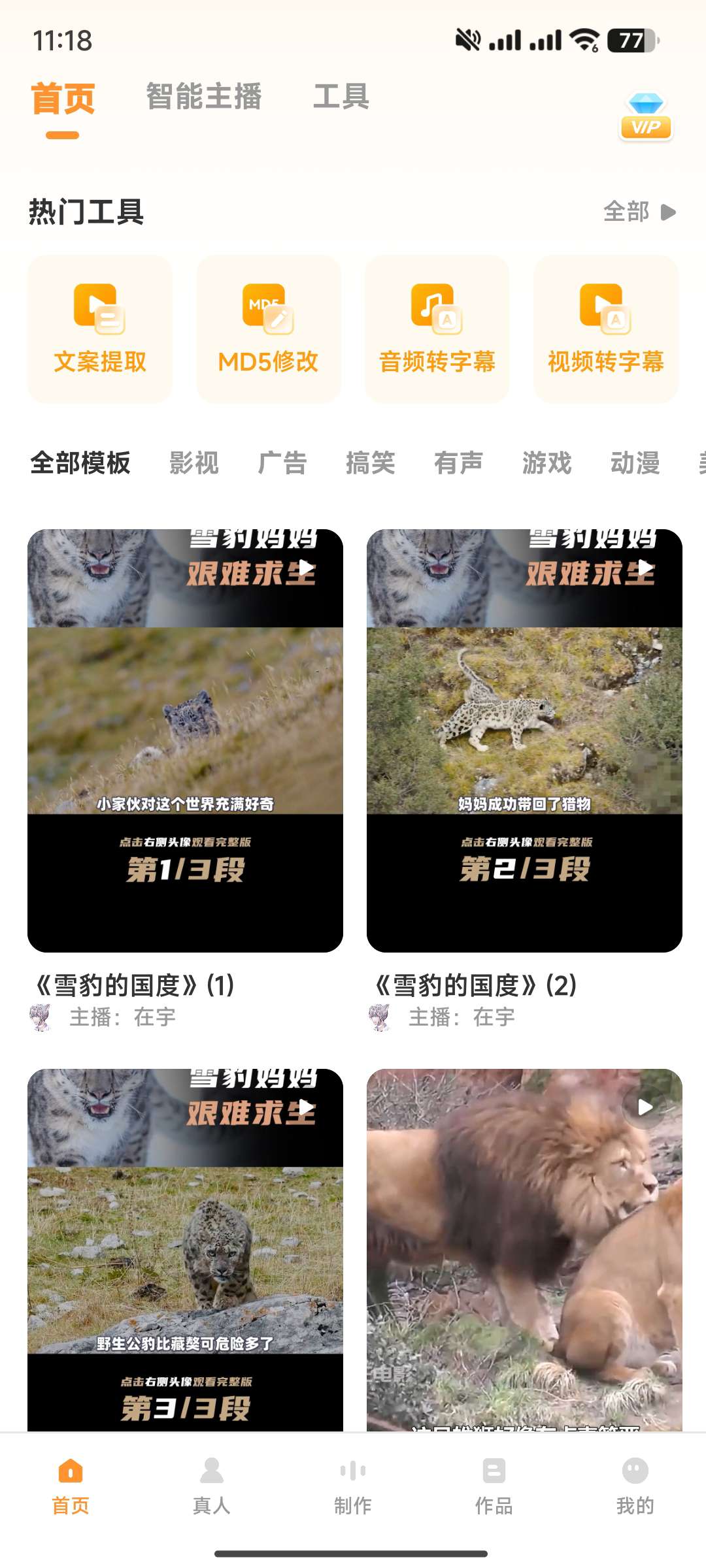Open the 文案提取 tool
This screenshot has height=1568, width=706.
coord(100,329)
